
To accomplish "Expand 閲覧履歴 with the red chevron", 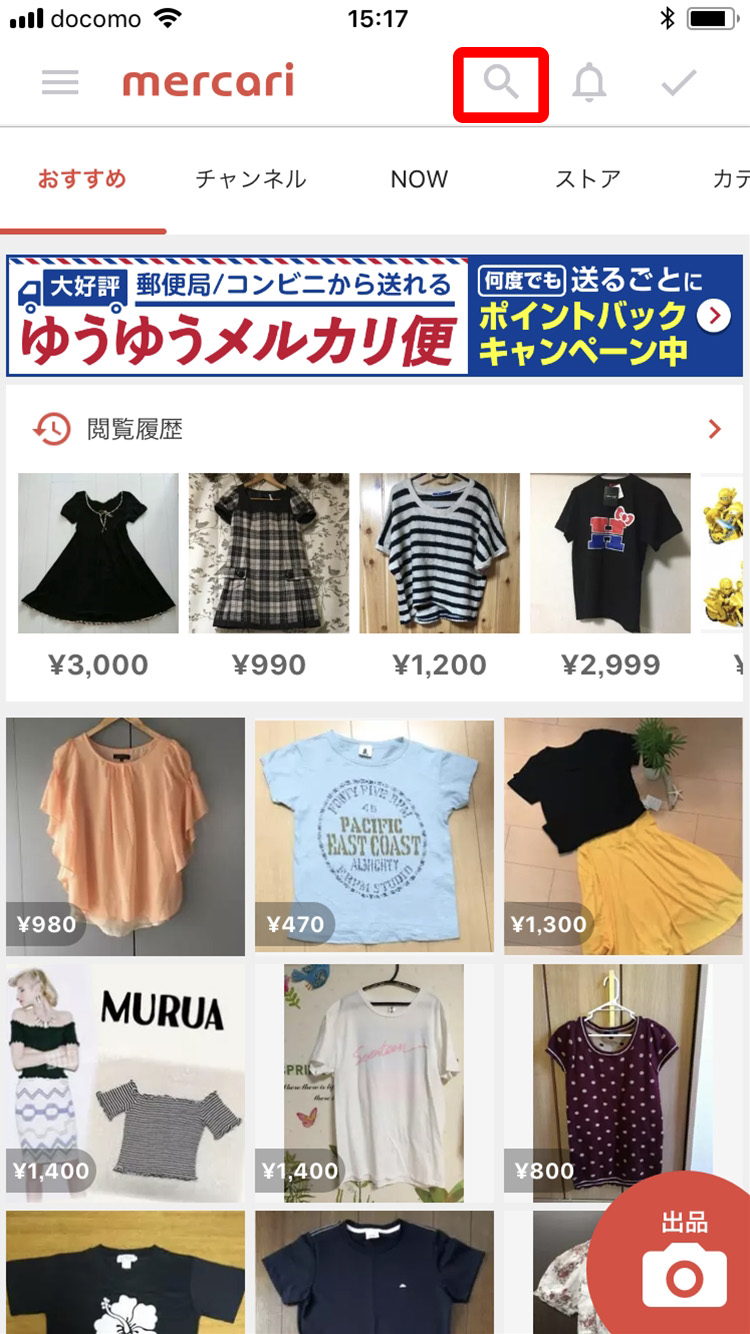I will click(x=714, y=430).
